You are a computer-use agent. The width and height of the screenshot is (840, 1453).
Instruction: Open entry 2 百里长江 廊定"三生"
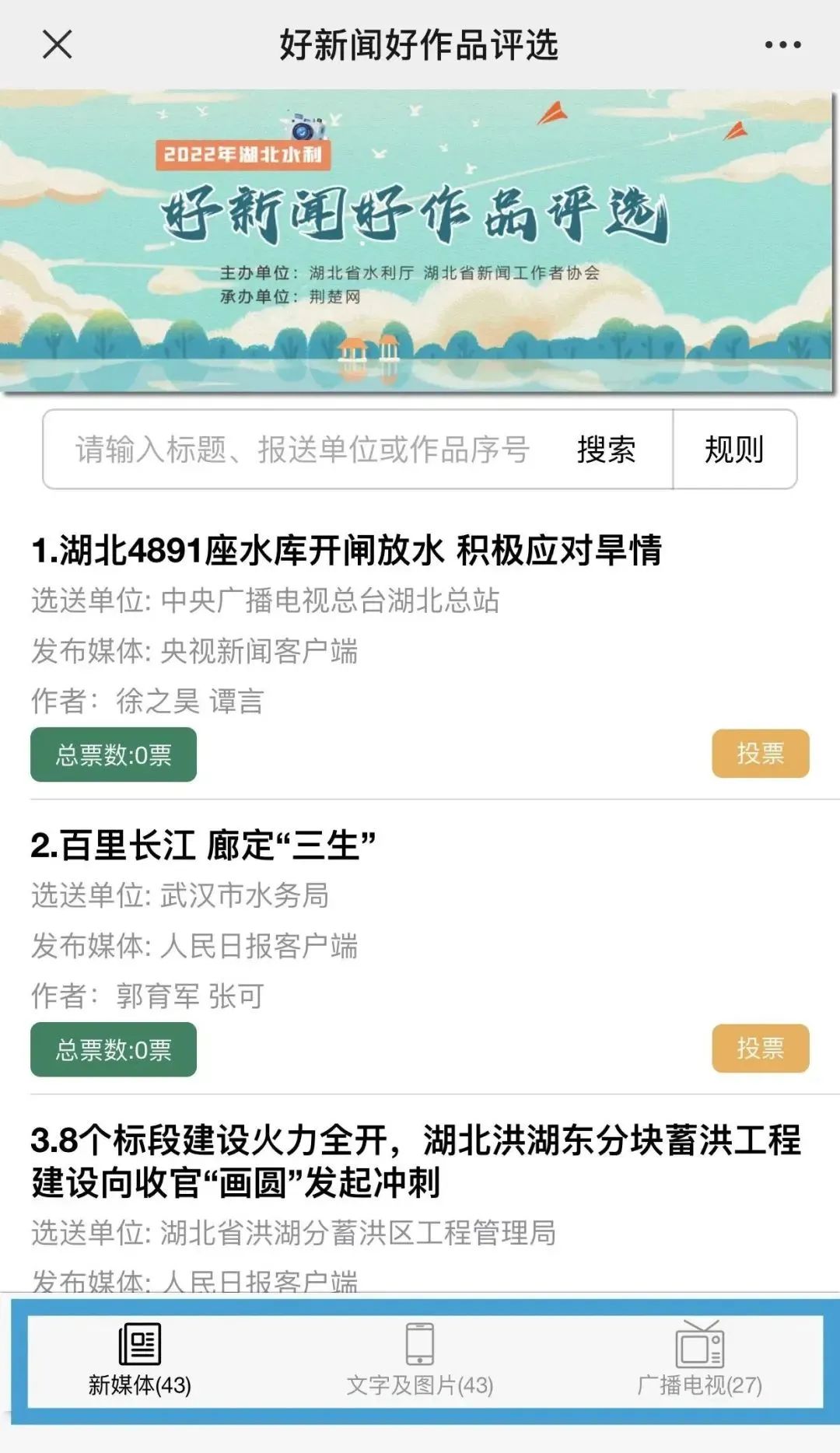204,846
